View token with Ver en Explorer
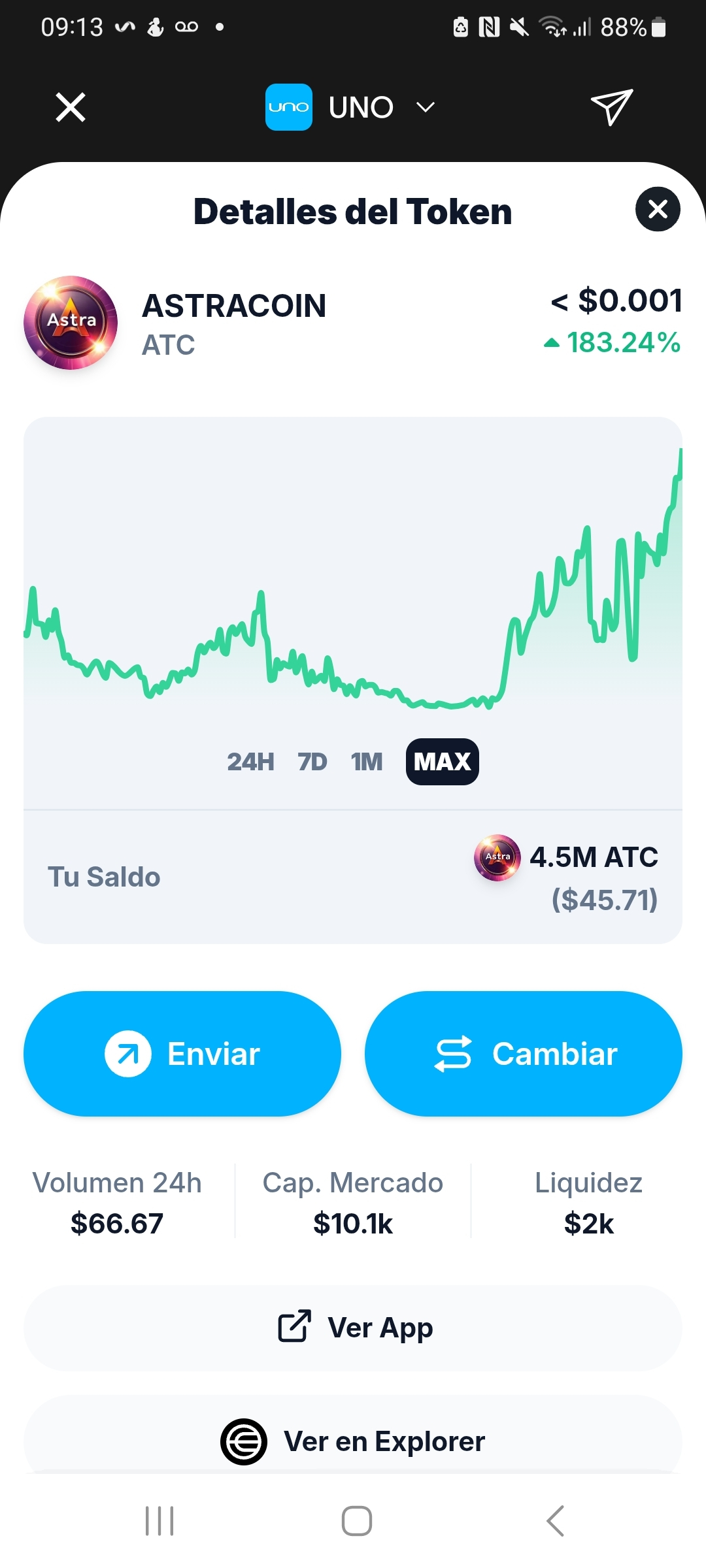 coord(353,1441)
